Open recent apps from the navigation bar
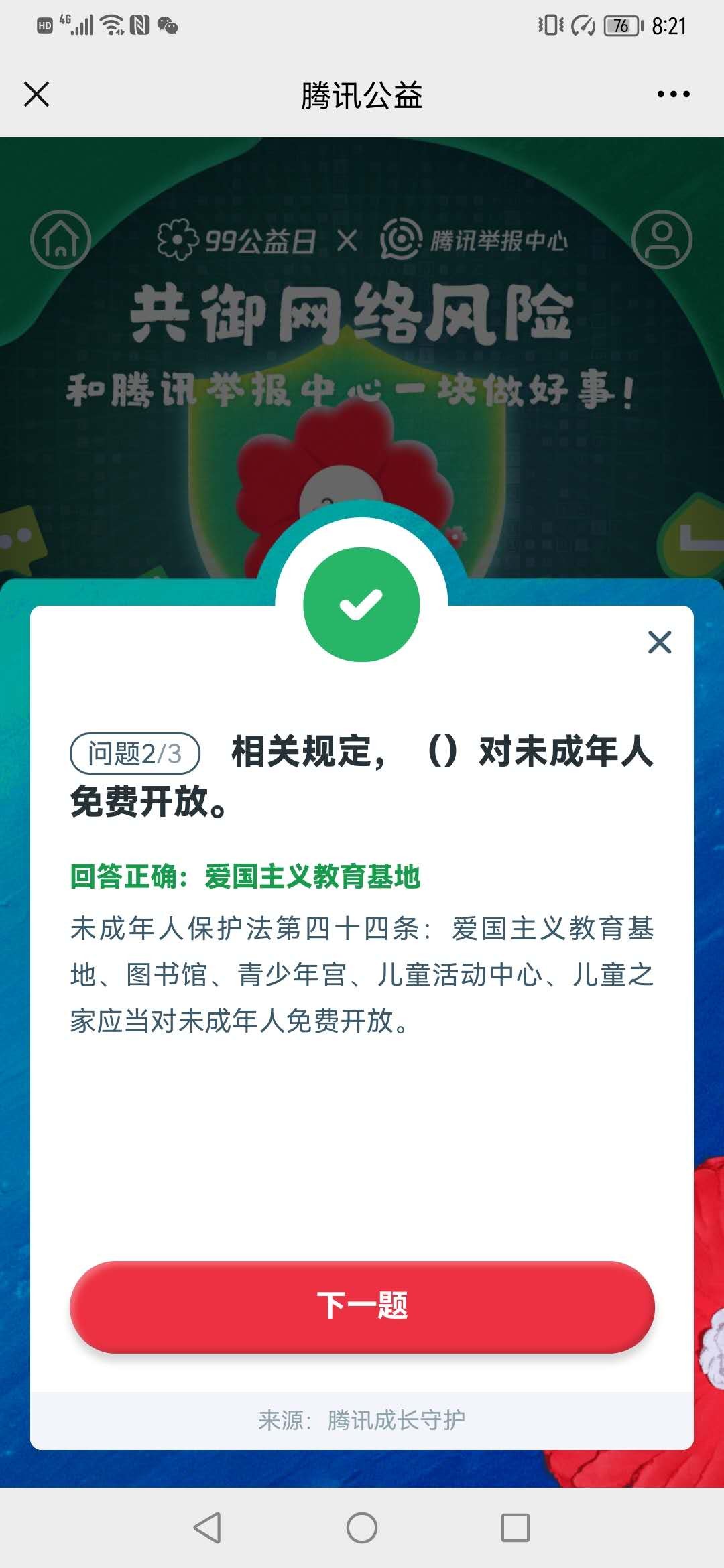Image resolution: width=724 pixels, height=1568 pixels. 516,1528
